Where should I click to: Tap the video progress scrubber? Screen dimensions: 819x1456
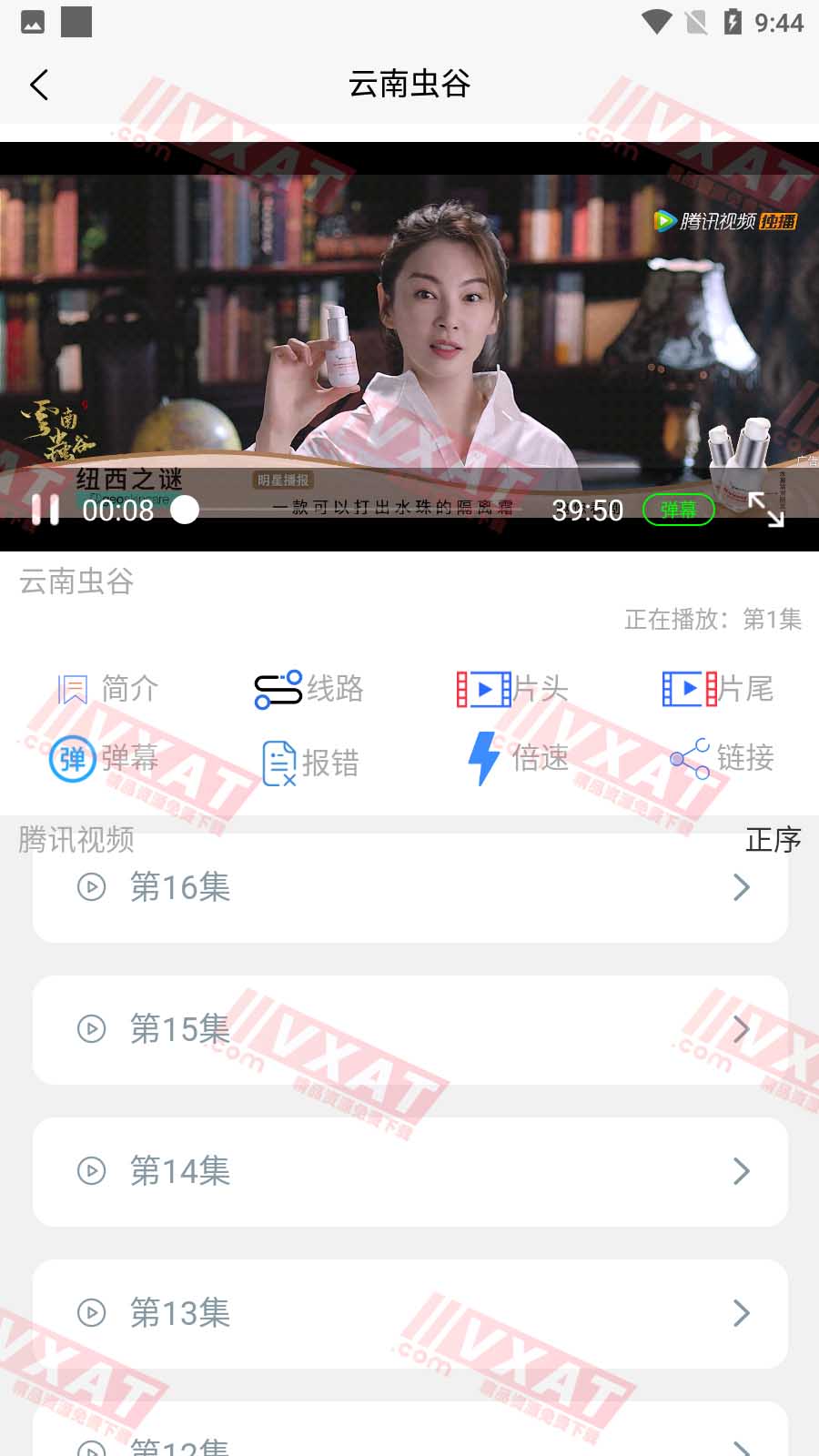point(185,510)
